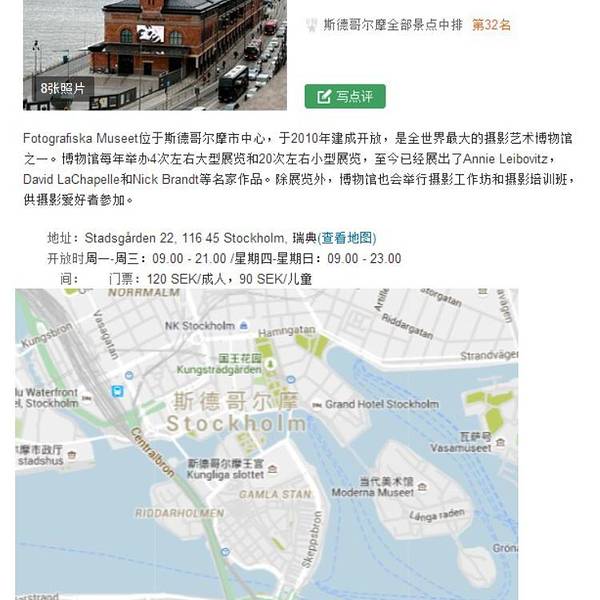
Task: Open the 第32名 attractions ranking link
Action: point(491,24)
